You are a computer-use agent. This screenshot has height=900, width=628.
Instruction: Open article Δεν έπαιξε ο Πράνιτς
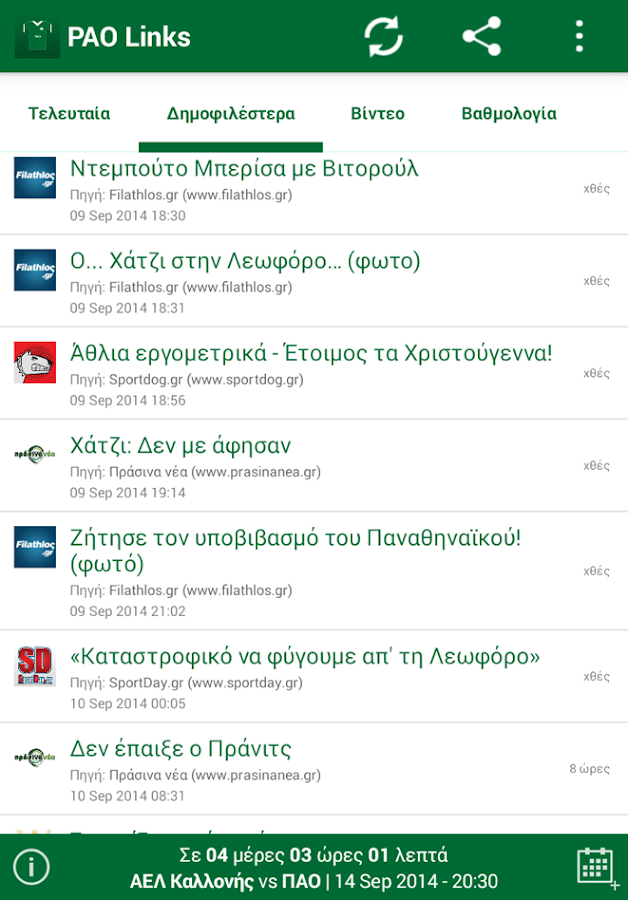[x=181, y=749]
